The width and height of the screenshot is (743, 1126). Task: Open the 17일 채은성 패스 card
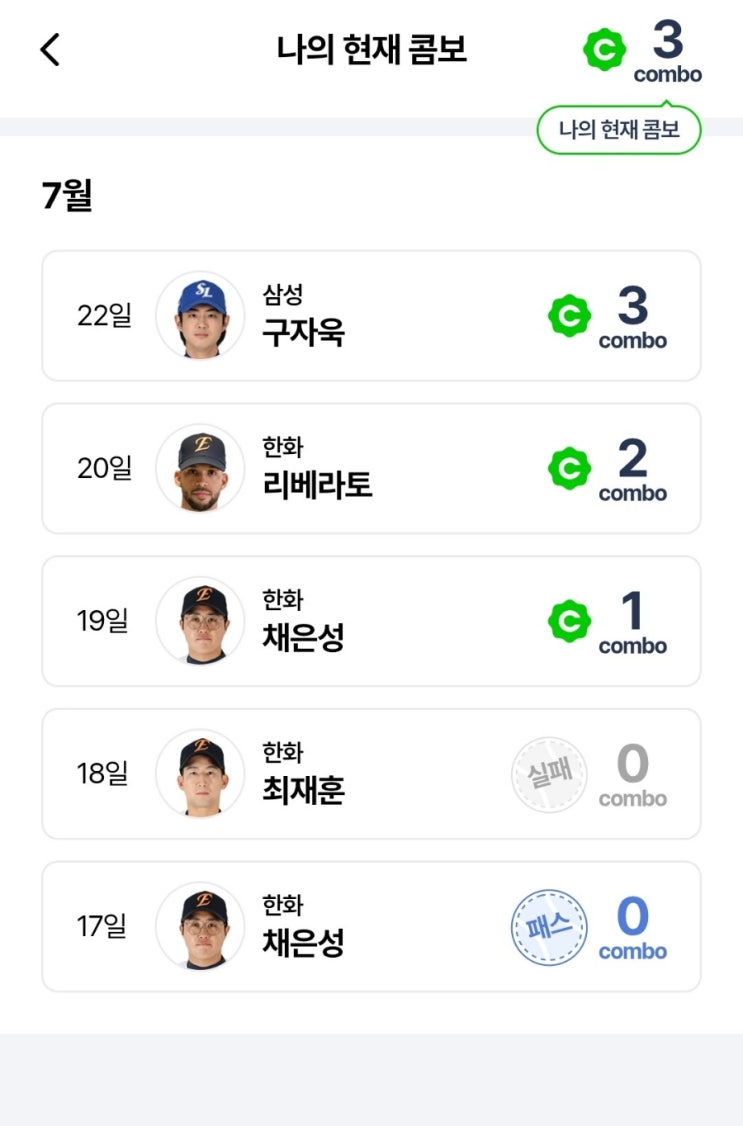coord(371,926)
